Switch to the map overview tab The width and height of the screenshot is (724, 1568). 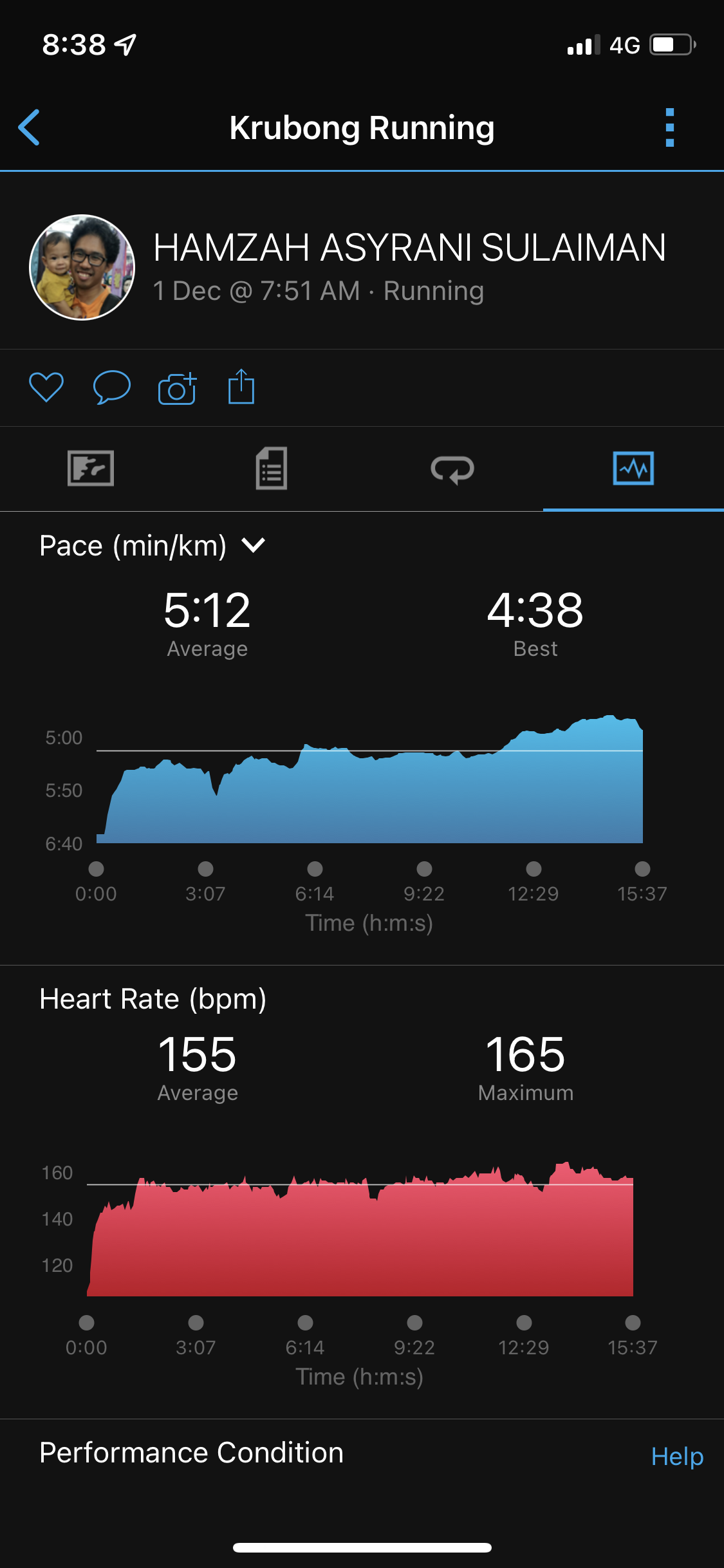pos(91,469)
